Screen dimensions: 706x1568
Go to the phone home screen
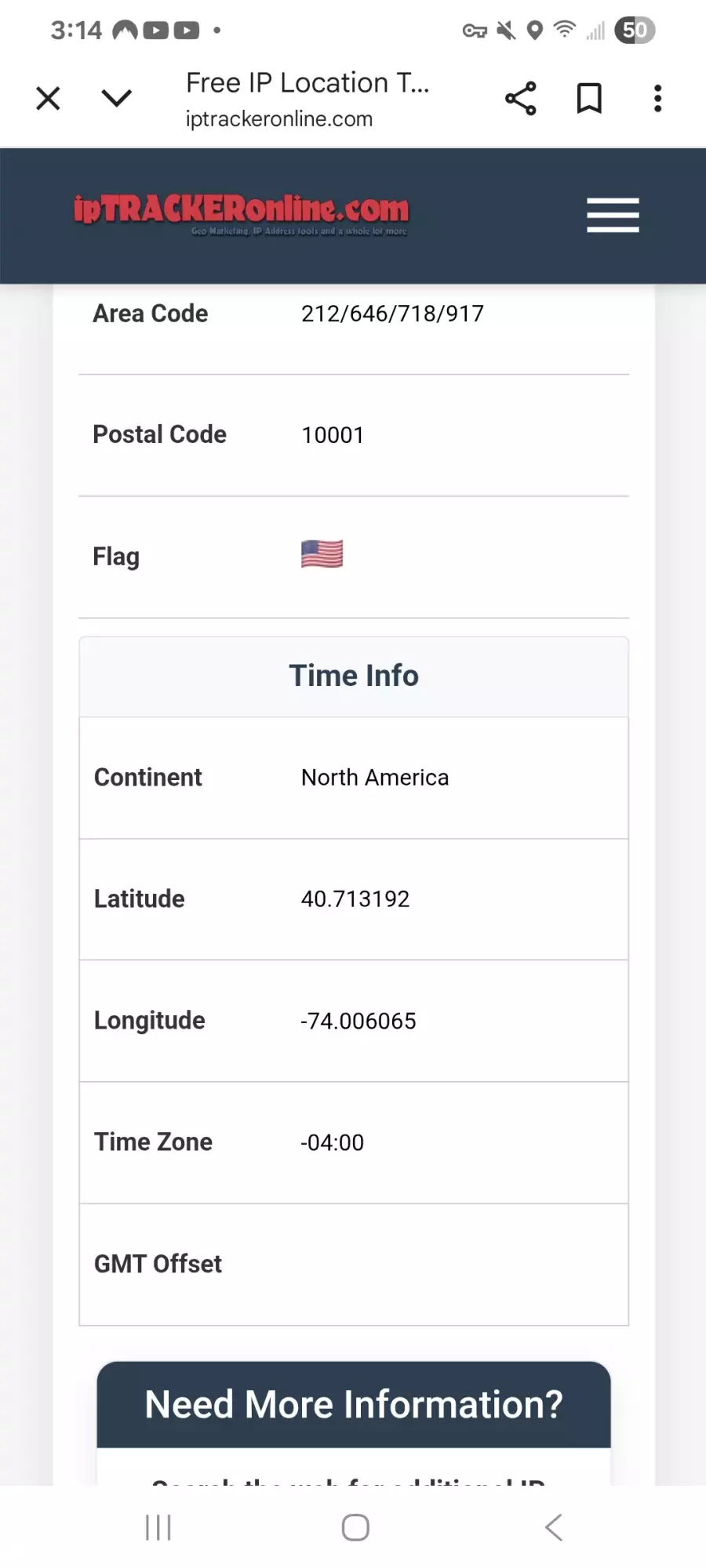point(355,1527)
